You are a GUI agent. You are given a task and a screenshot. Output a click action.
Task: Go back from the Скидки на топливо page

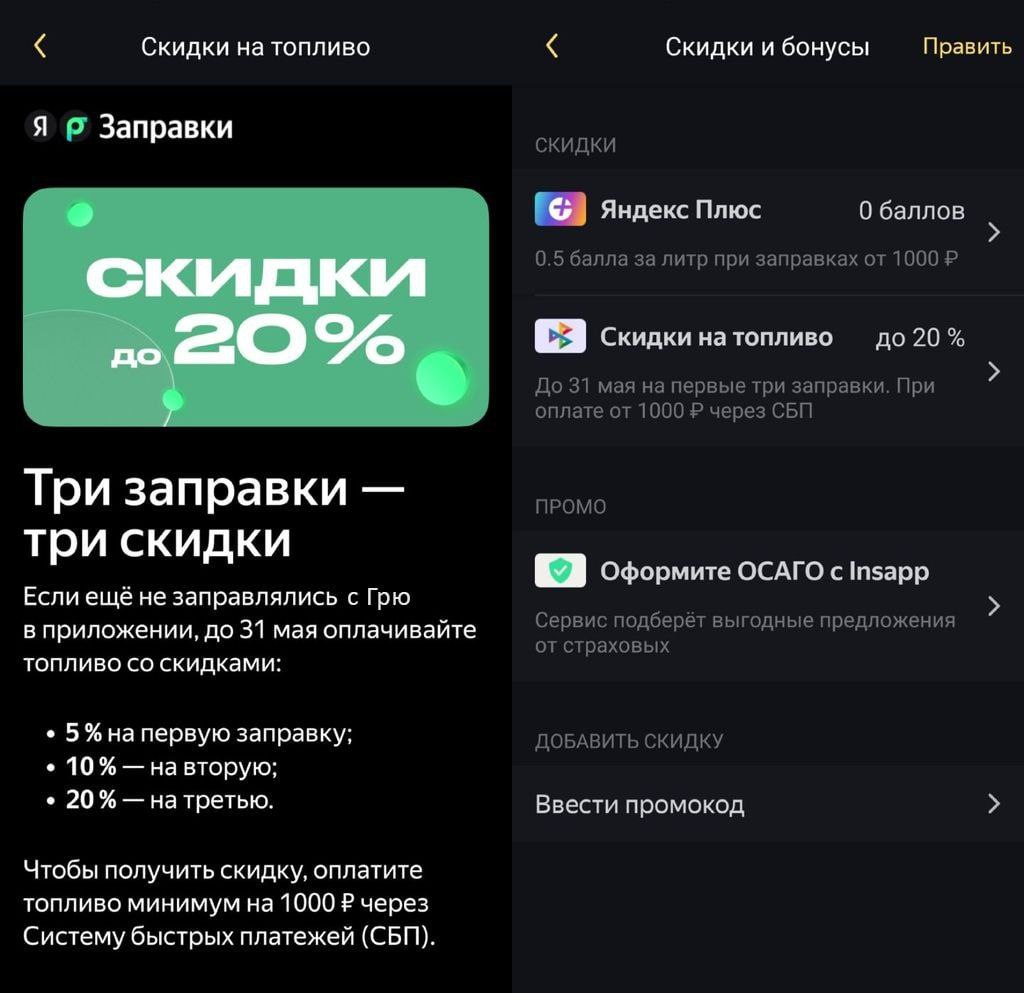40,46
